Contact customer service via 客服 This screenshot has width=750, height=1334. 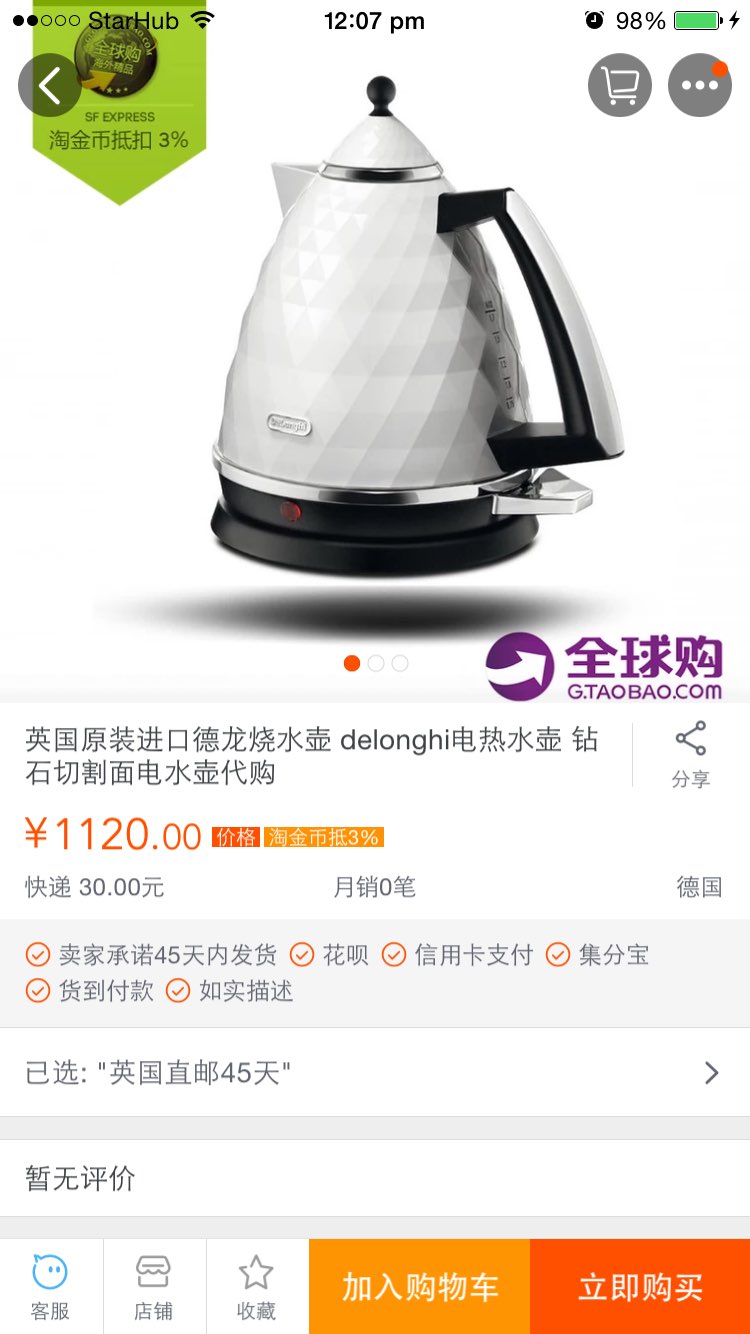coord(51,1286)
